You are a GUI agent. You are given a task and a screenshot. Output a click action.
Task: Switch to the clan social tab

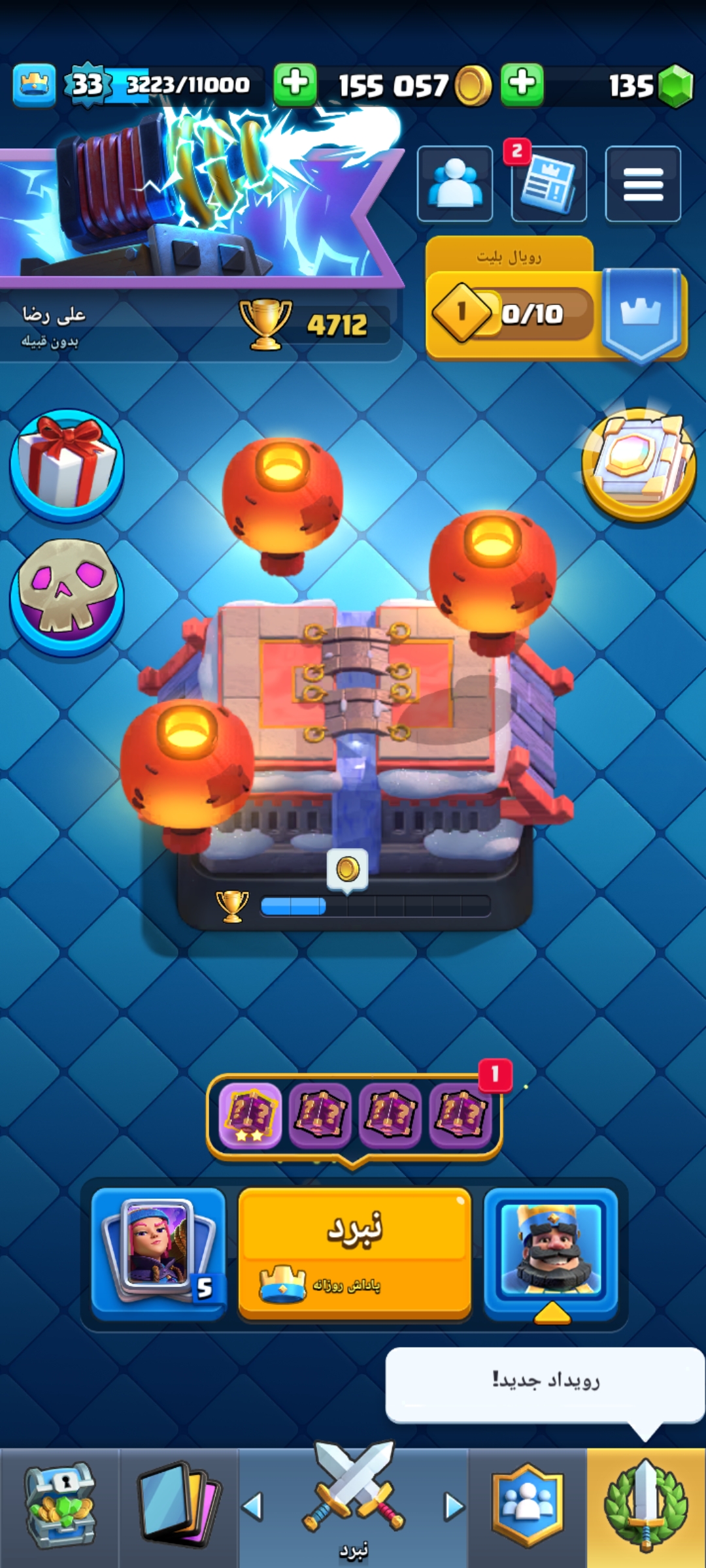(527, 1507)
